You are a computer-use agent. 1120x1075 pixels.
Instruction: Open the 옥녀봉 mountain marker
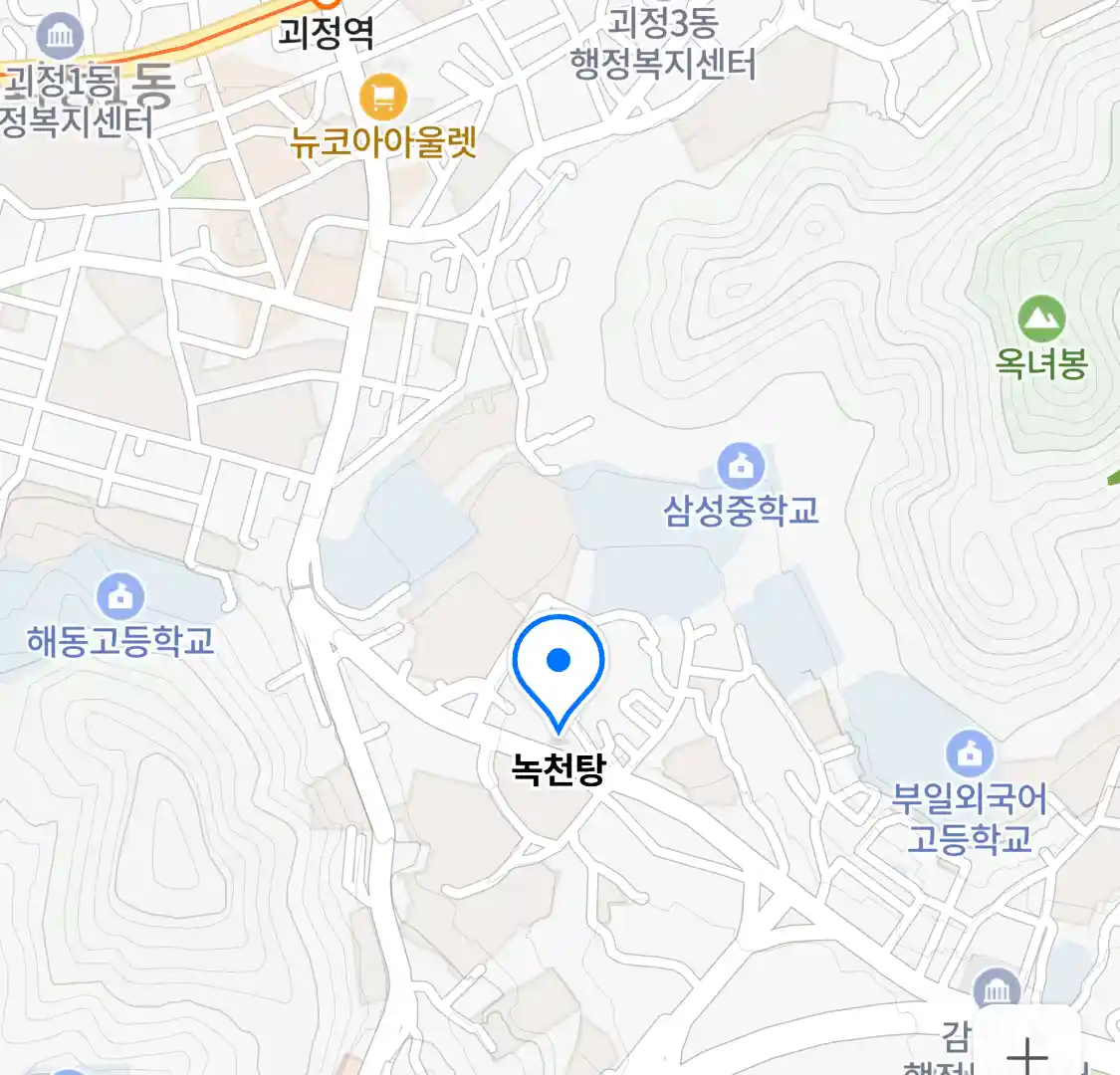(1041, 320)
